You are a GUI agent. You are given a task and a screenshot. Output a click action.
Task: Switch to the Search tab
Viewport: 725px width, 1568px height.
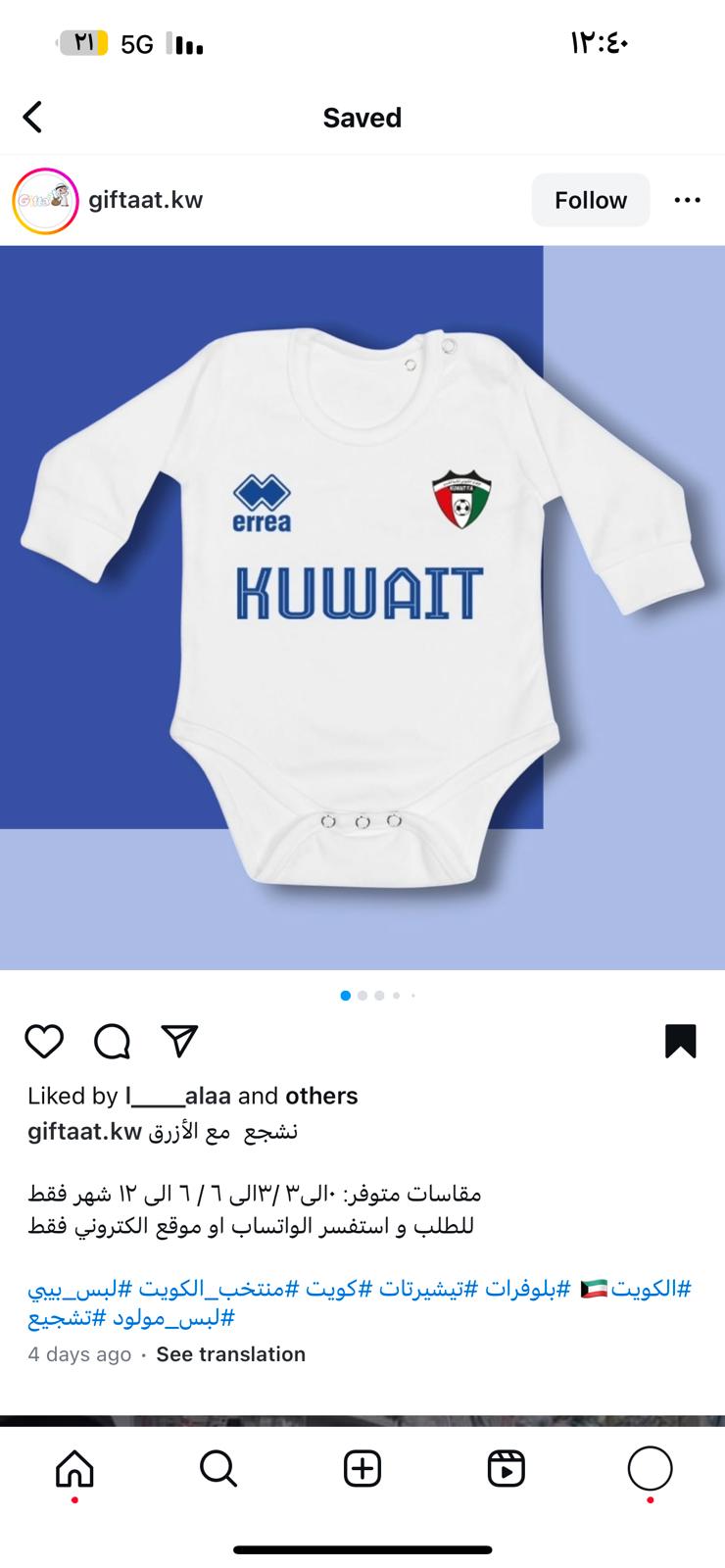pos(217,1469)
